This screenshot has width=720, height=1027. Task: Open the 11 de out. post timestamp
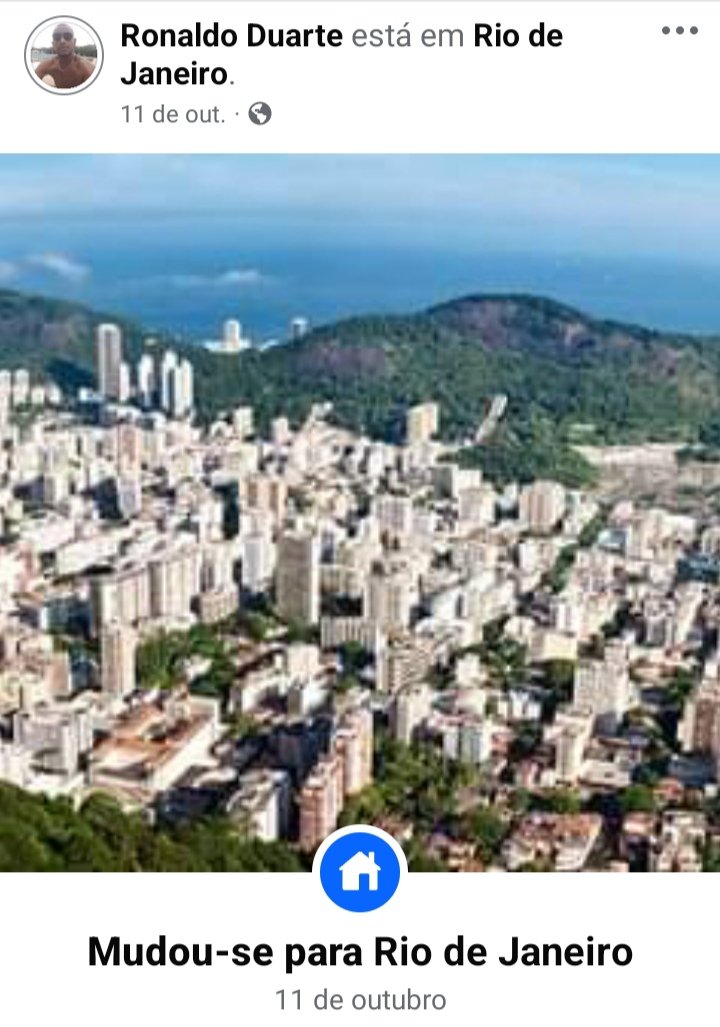pyautogui.click(x=173, y=114)
